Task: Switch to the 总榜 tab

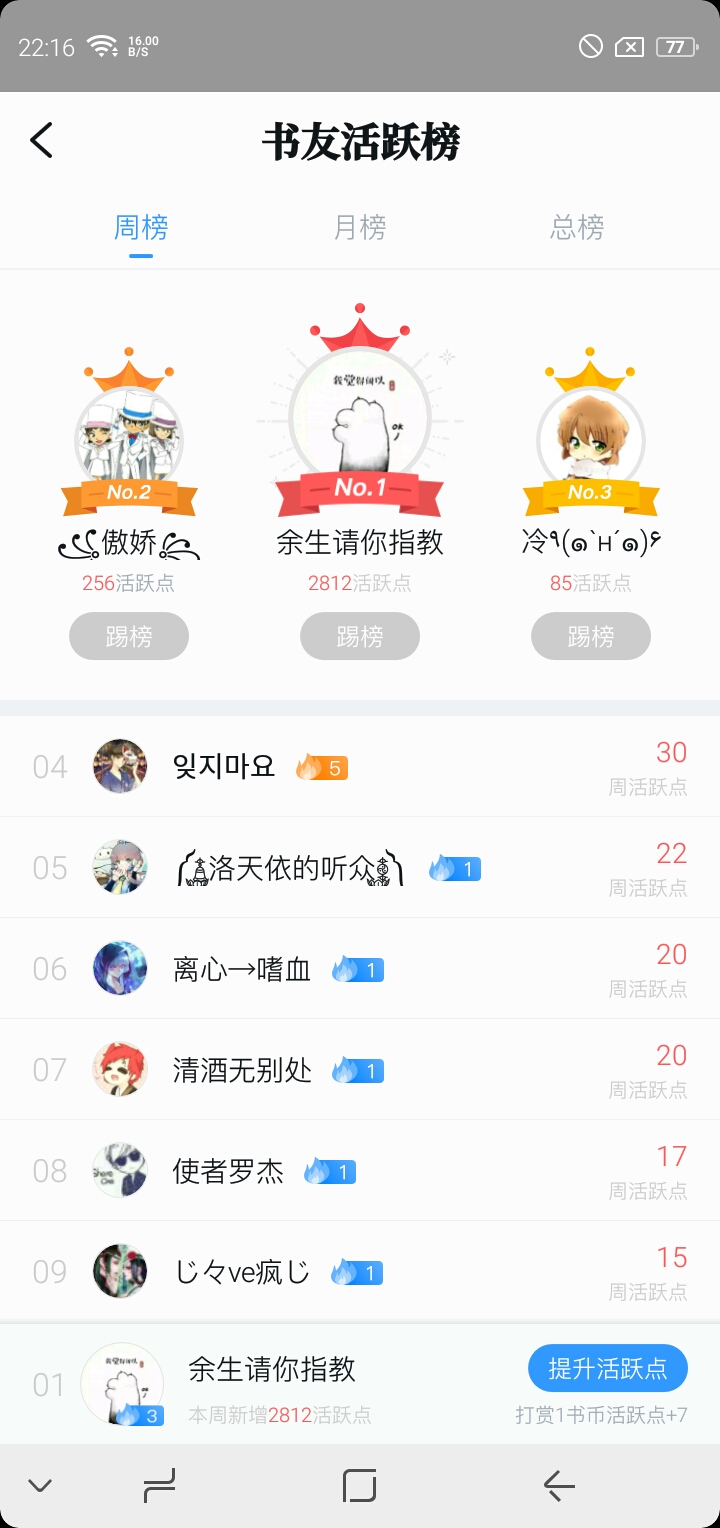Action: pos(577,228)
